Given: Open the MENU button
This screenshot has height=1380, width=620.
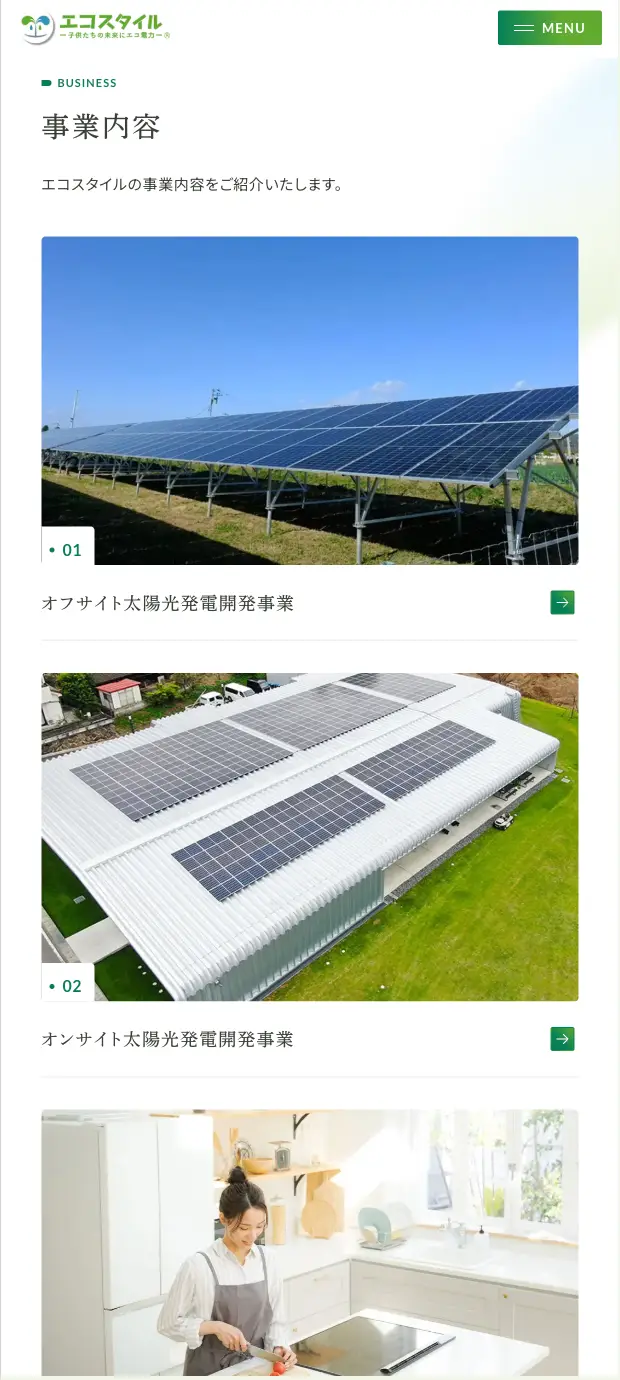Looking at the screenshot, I should click(x=549, y=28).
